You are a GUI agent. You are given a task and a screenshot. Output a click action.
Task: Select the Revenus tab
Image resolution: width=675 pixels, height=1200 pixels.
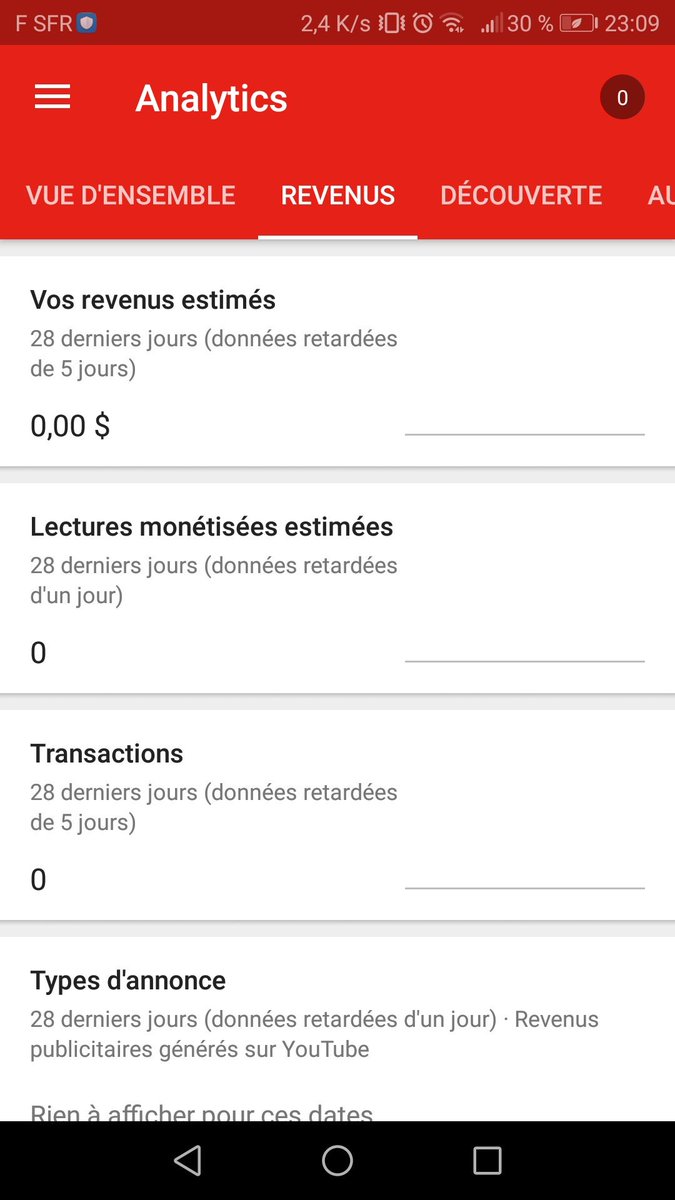[x=338, y=195]
